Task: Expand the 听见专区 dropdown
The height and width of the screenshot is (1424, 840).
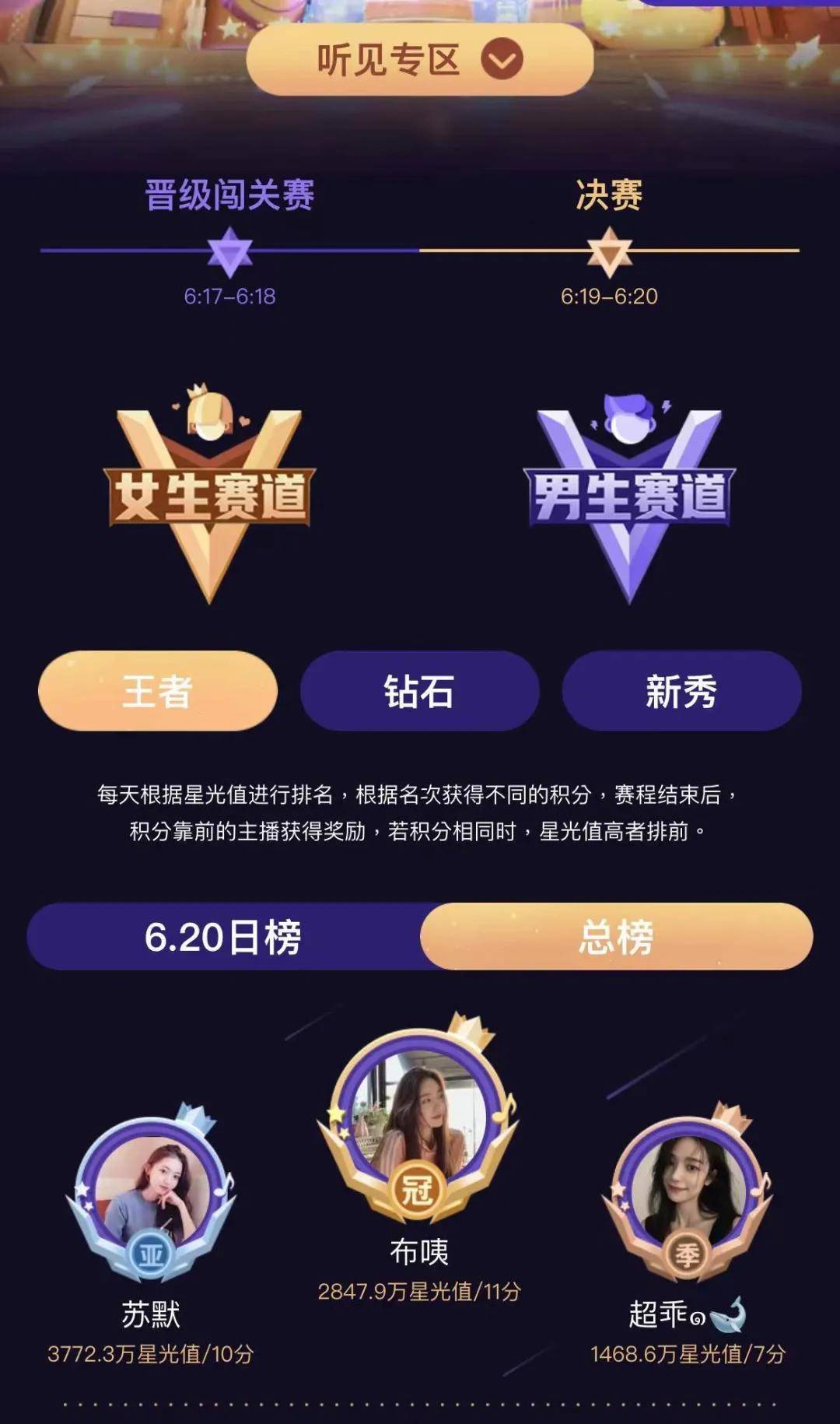Action: [x=420, y=60]
